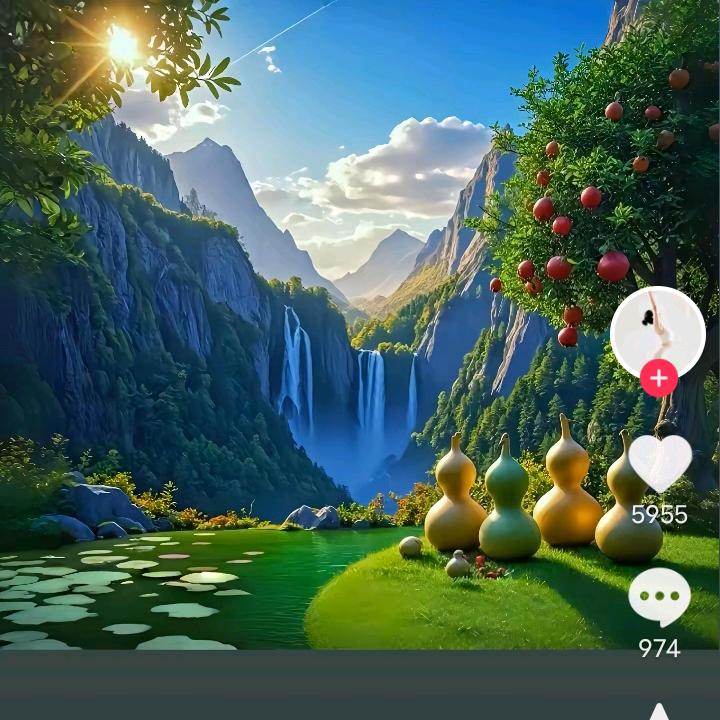Like this video with the heart
The height and width of the screenshot is (720, 720).
659,464
